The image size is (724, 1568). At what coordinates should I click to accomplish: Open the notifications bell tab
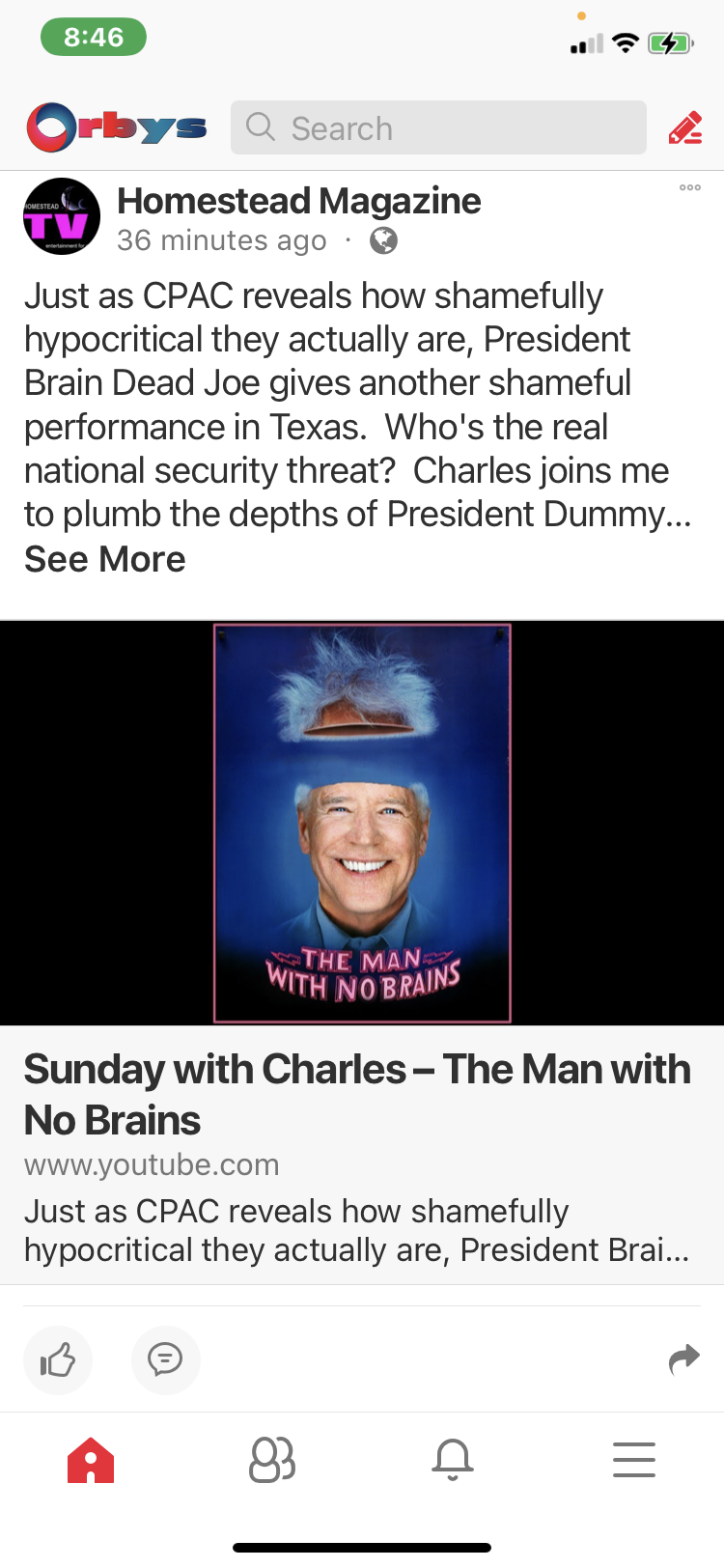click(453, 1460)
